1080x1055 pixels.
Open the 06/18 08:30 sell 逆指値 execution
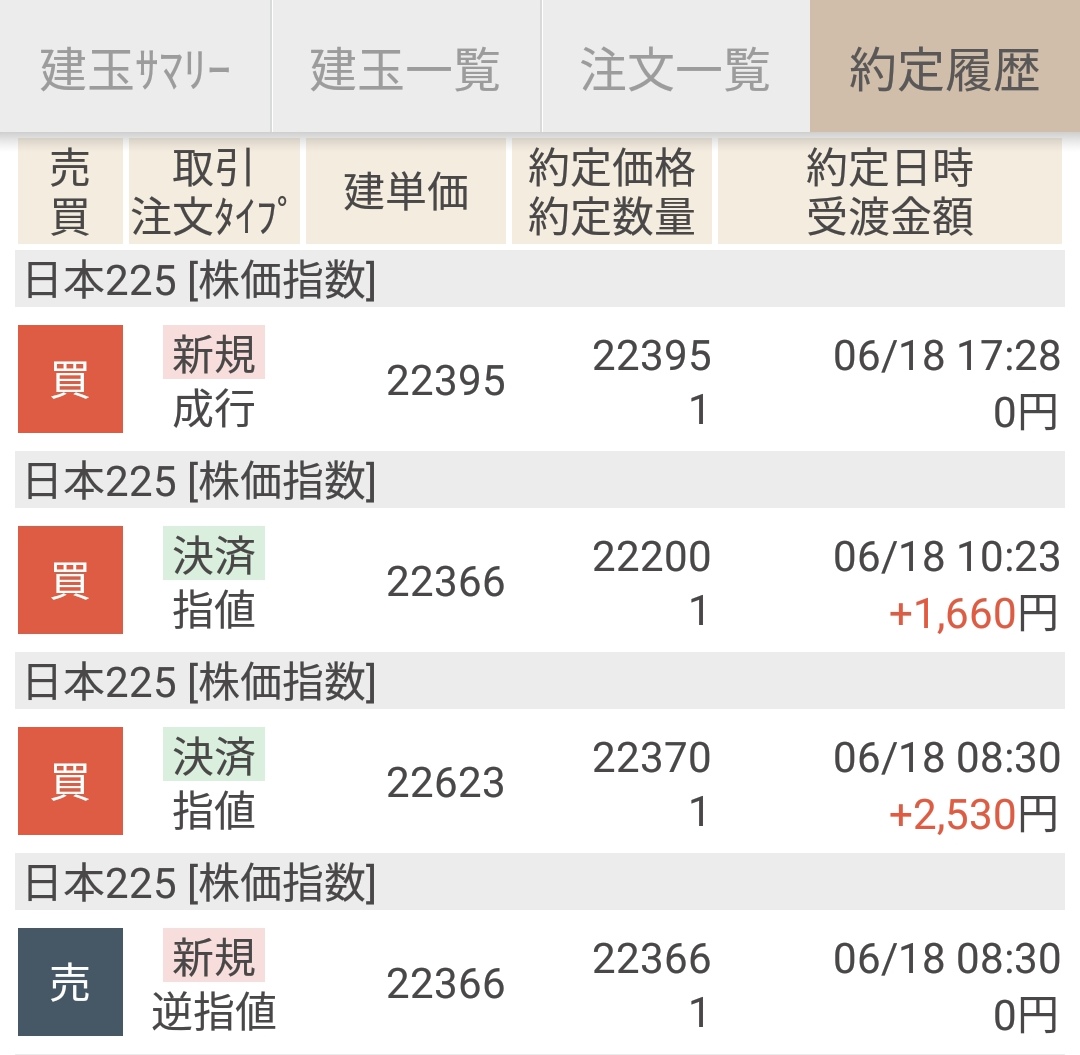540,983
